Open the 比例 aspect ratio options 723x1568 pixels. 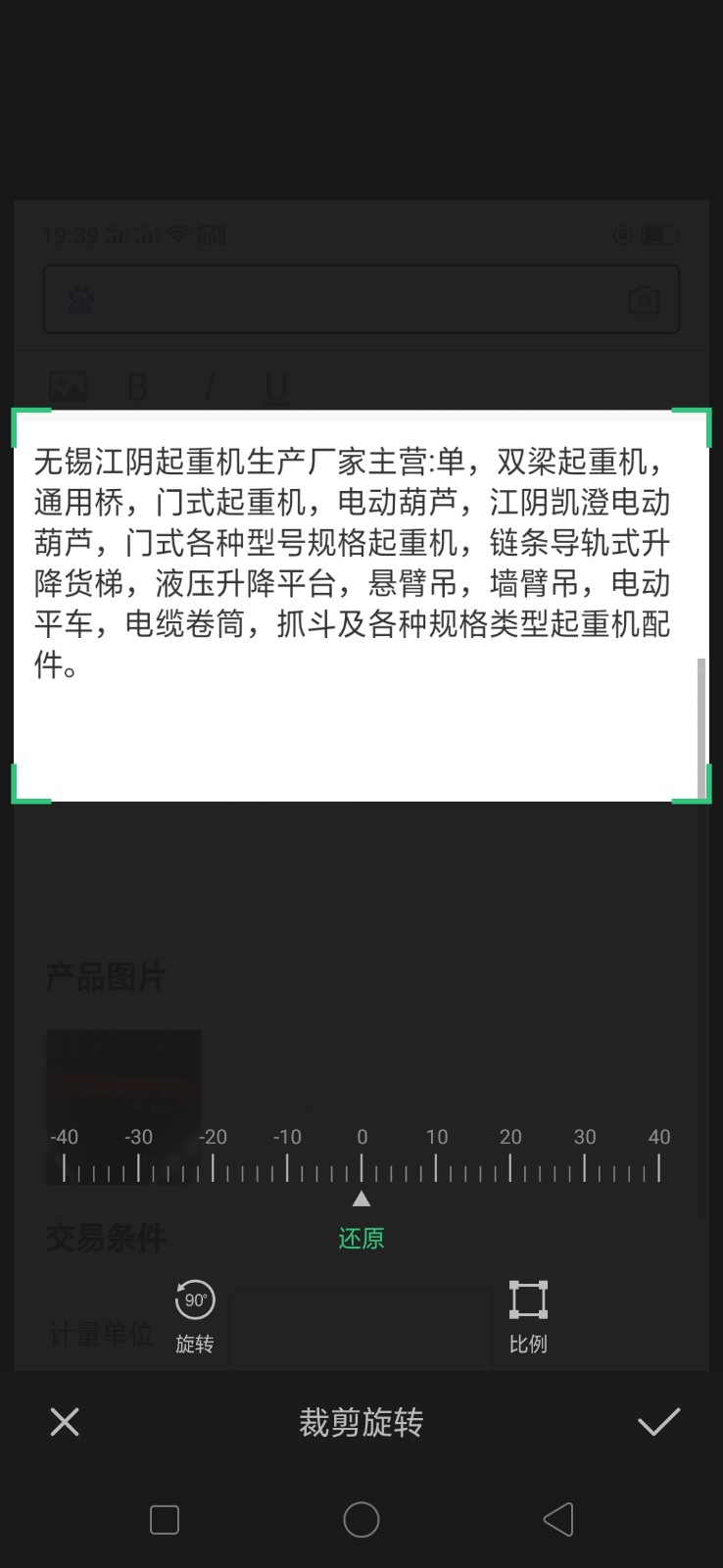pyautogui.click(x=528, y=1315)
